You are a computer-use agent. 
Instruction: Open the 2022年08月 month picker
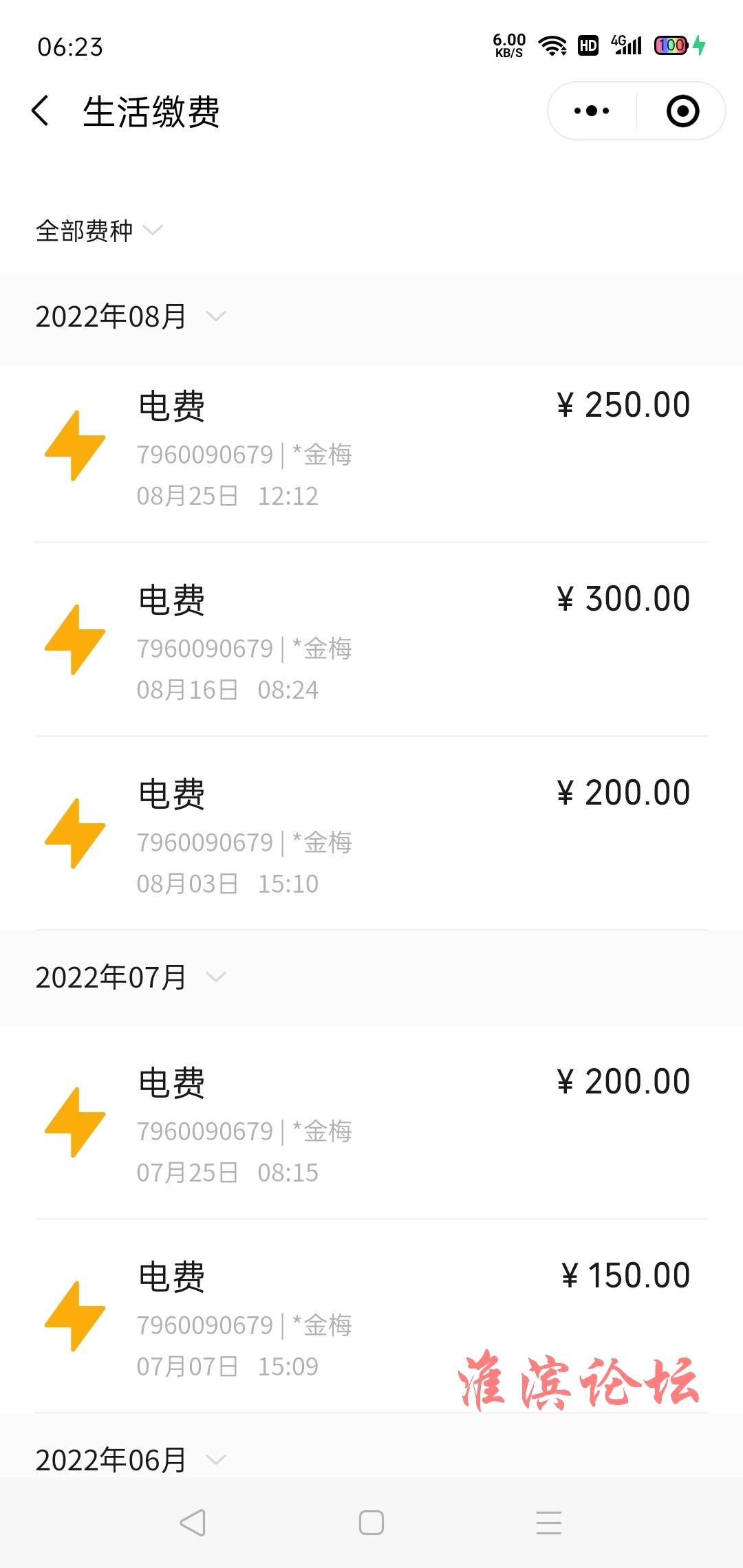pos(131,316)
